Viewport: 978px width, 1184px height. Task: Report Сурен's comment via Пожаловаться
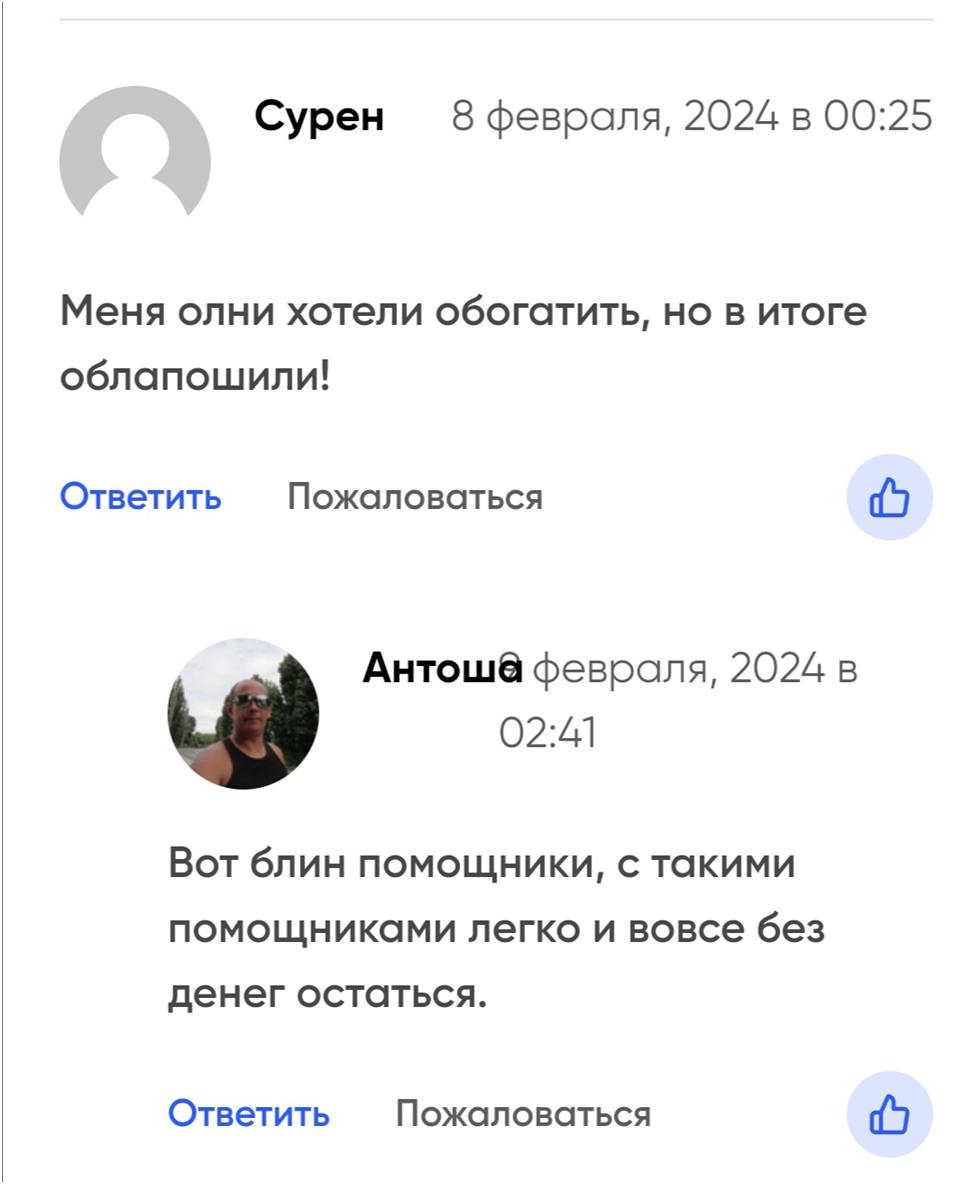pyautogui.click(x=415, y=496)
